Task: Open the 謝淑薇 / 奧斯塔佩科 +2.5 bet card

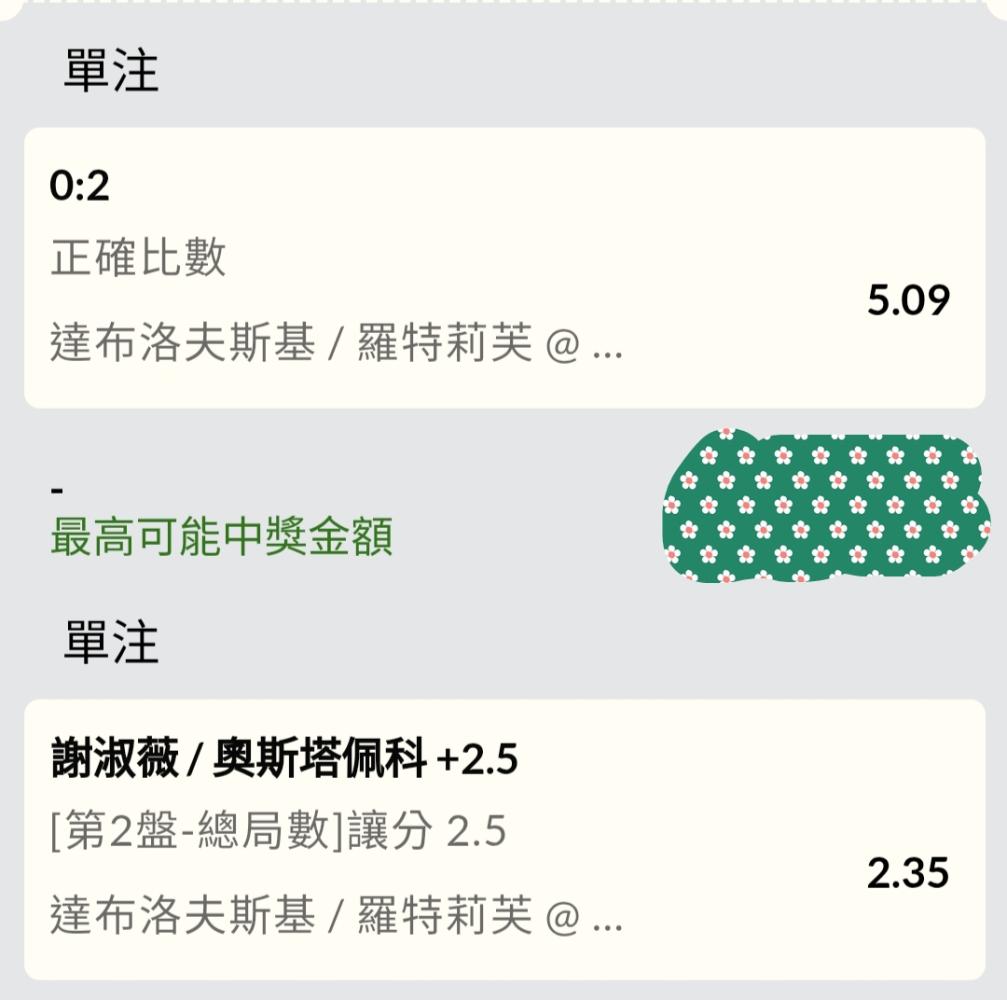Action: point(504,840)
